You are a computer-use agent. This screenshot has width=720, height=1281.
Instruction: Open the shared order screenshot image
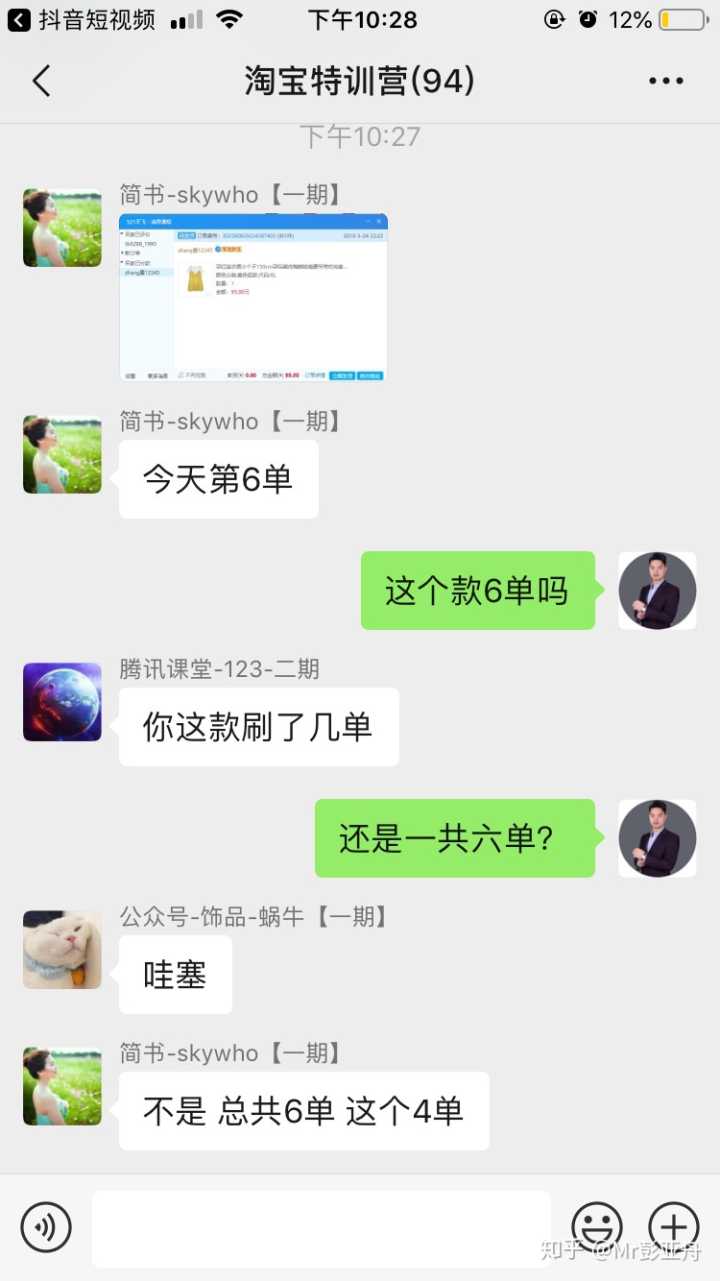click(253, 297)
